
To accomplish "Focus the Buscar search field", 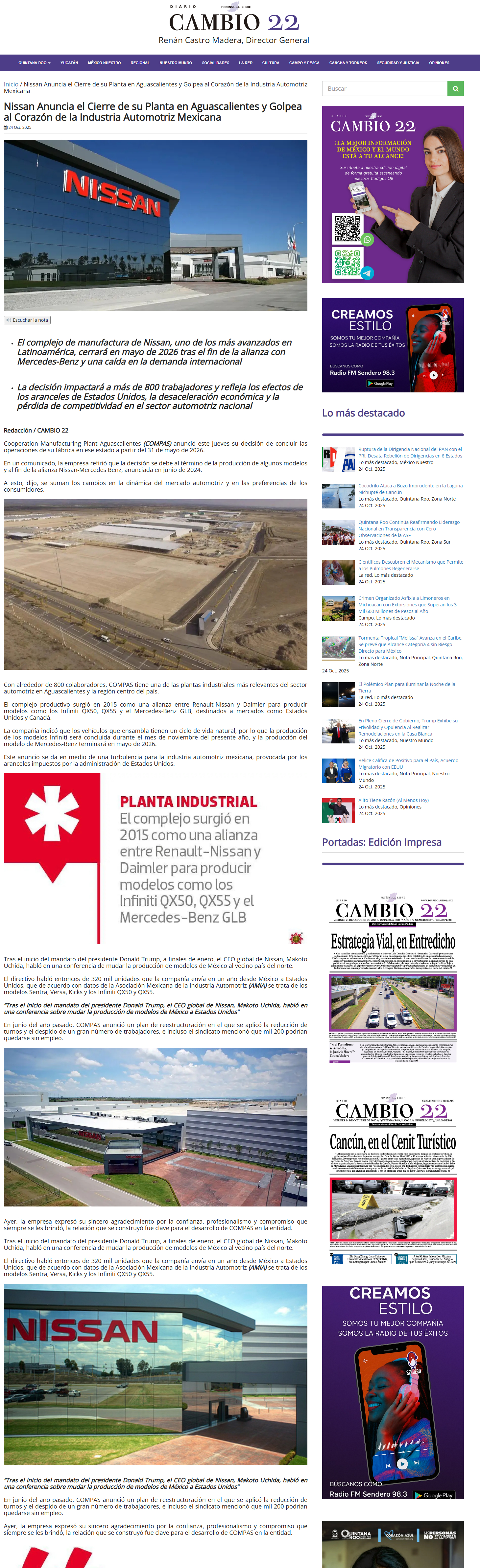I will (384, 88).
